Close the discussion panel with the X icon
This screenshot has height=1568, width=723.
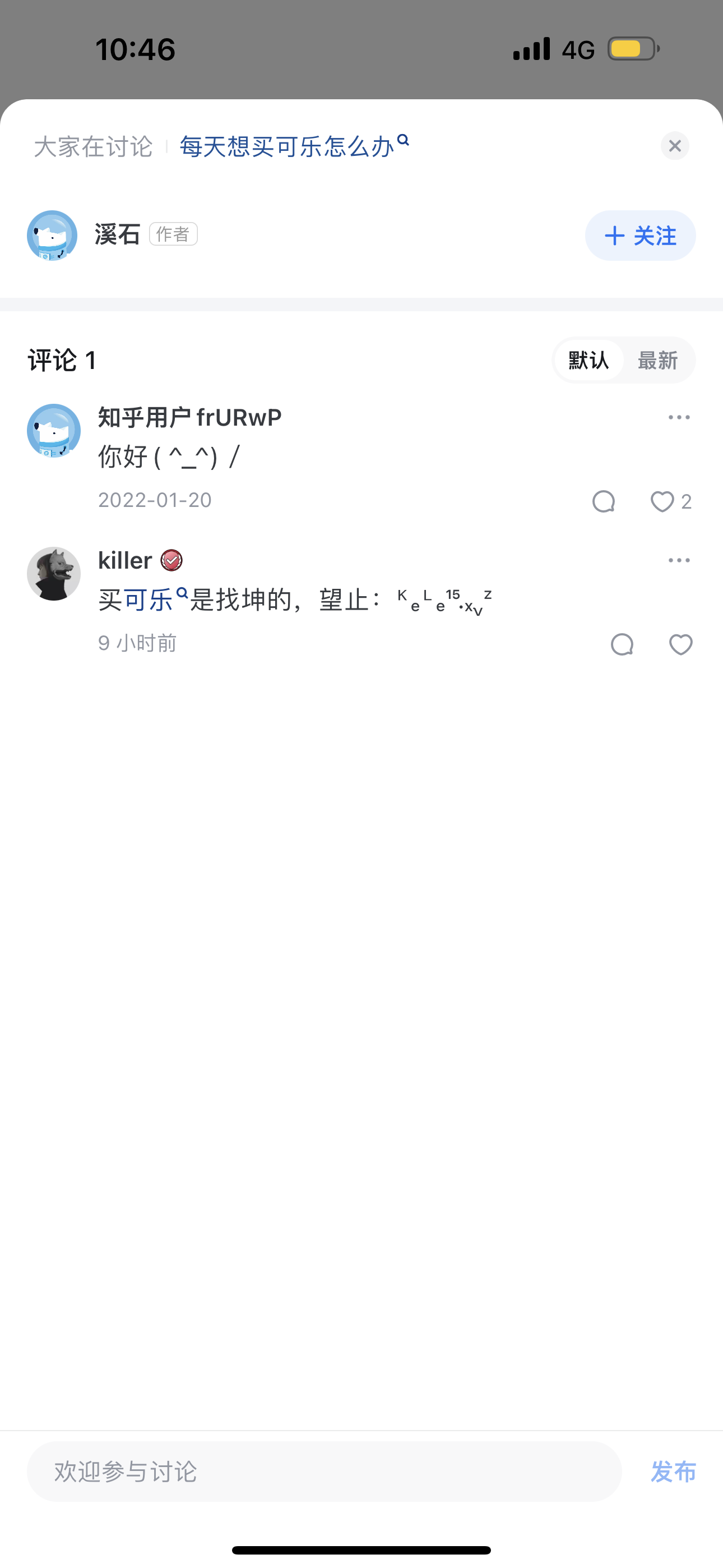click(674, 146)
